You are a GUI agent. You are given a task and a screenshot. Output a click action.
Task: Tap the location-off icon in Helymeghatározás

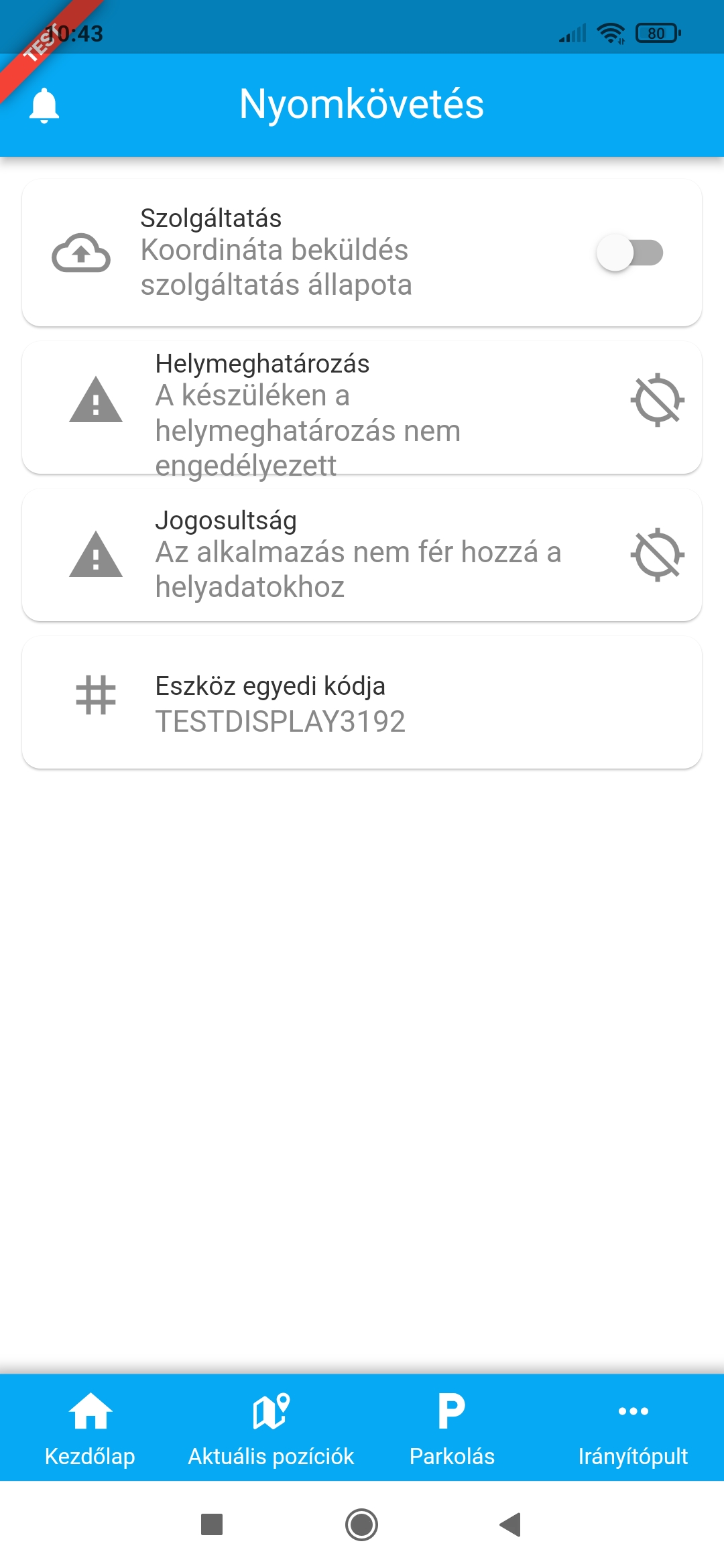pyautogui.click(x=657, y=400)
